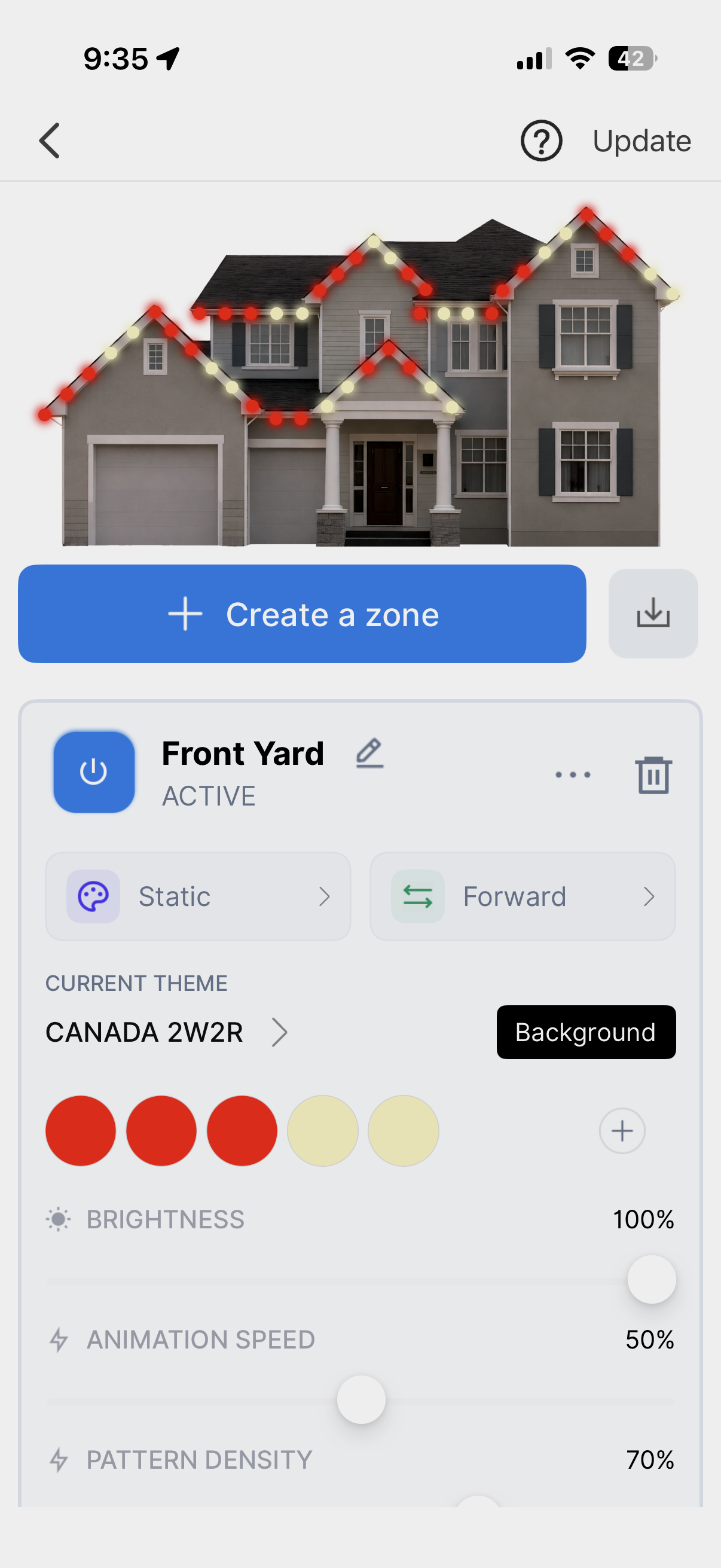Tap the brightness slider handle

651,1279
